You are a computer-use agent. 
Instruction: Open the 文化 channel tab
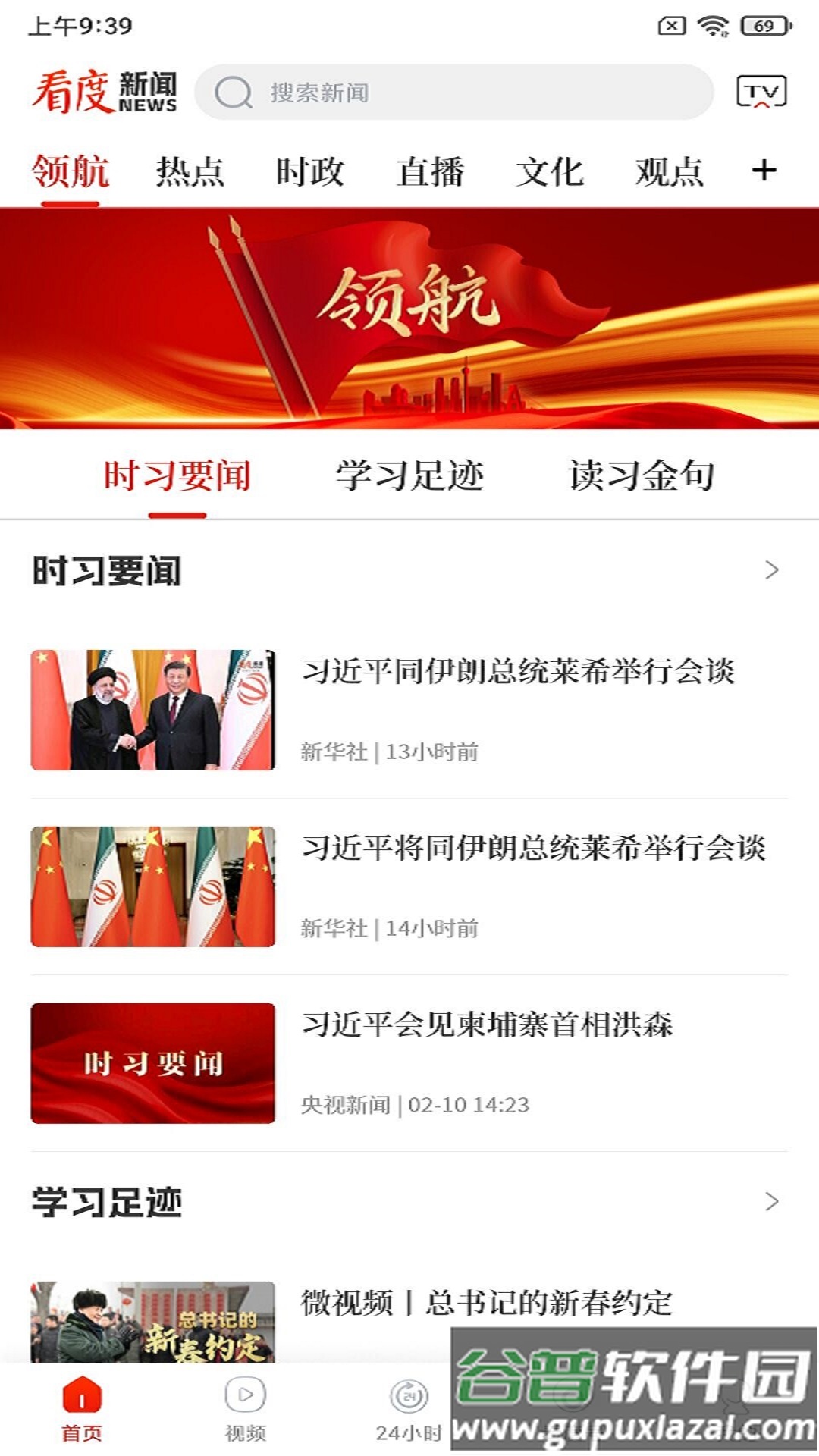tap(550, 172)
